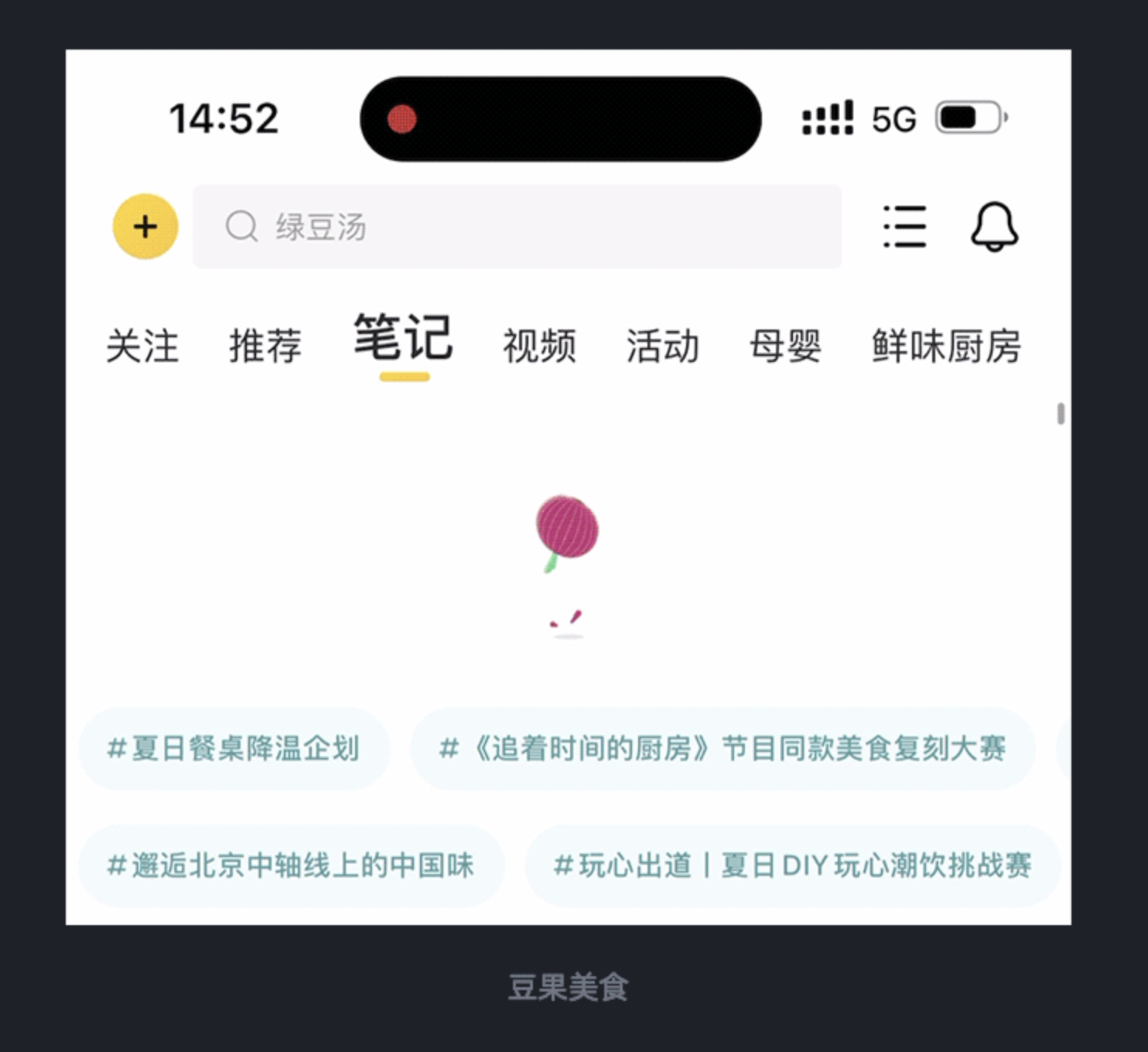Select the #邂逅北京中轴线上的中国味 chip
The width and height of the screenshot is (1148, 1052).
(291, 866)
